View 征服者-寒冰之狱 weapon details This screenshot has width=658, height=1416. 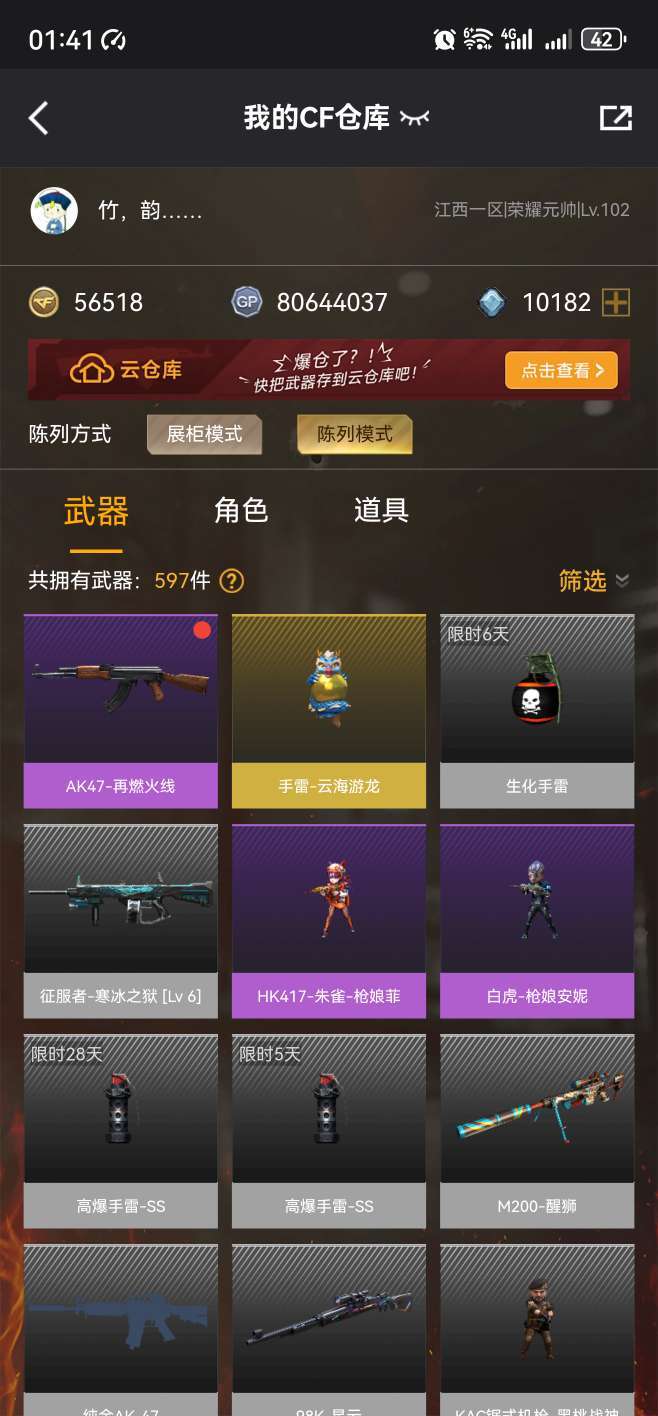coord(121,921)
